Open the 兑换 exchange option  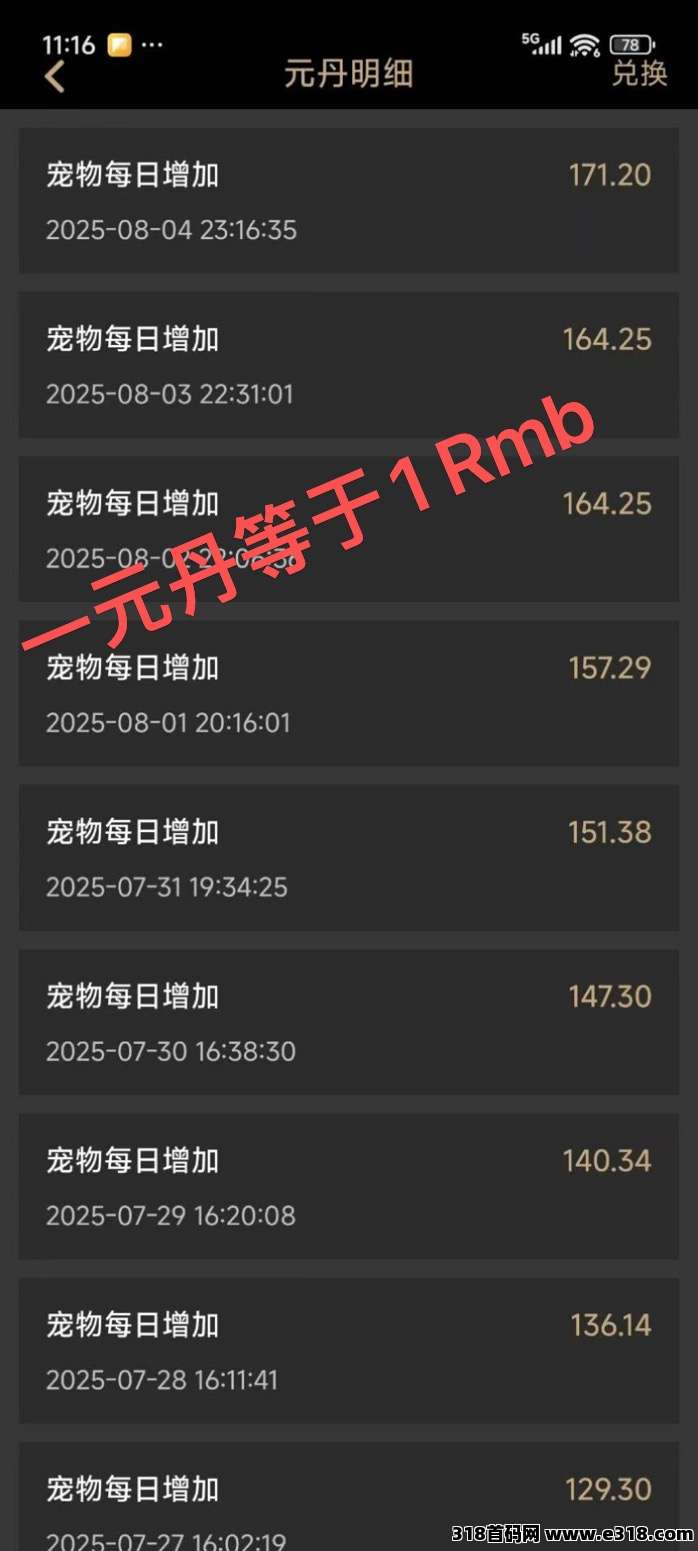(639, 74)
